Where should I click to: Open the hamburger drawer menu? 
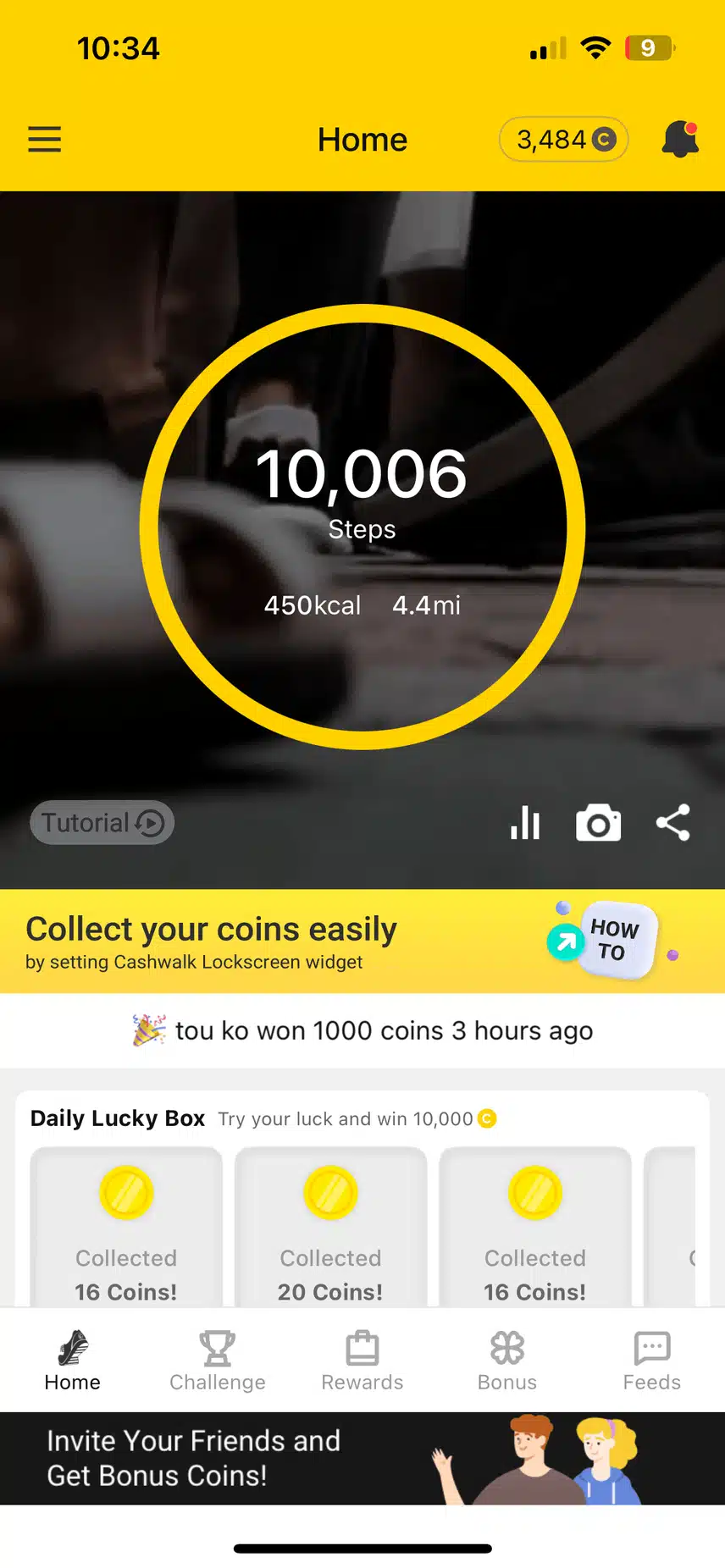pyautogui.click(x=45, y=139)
